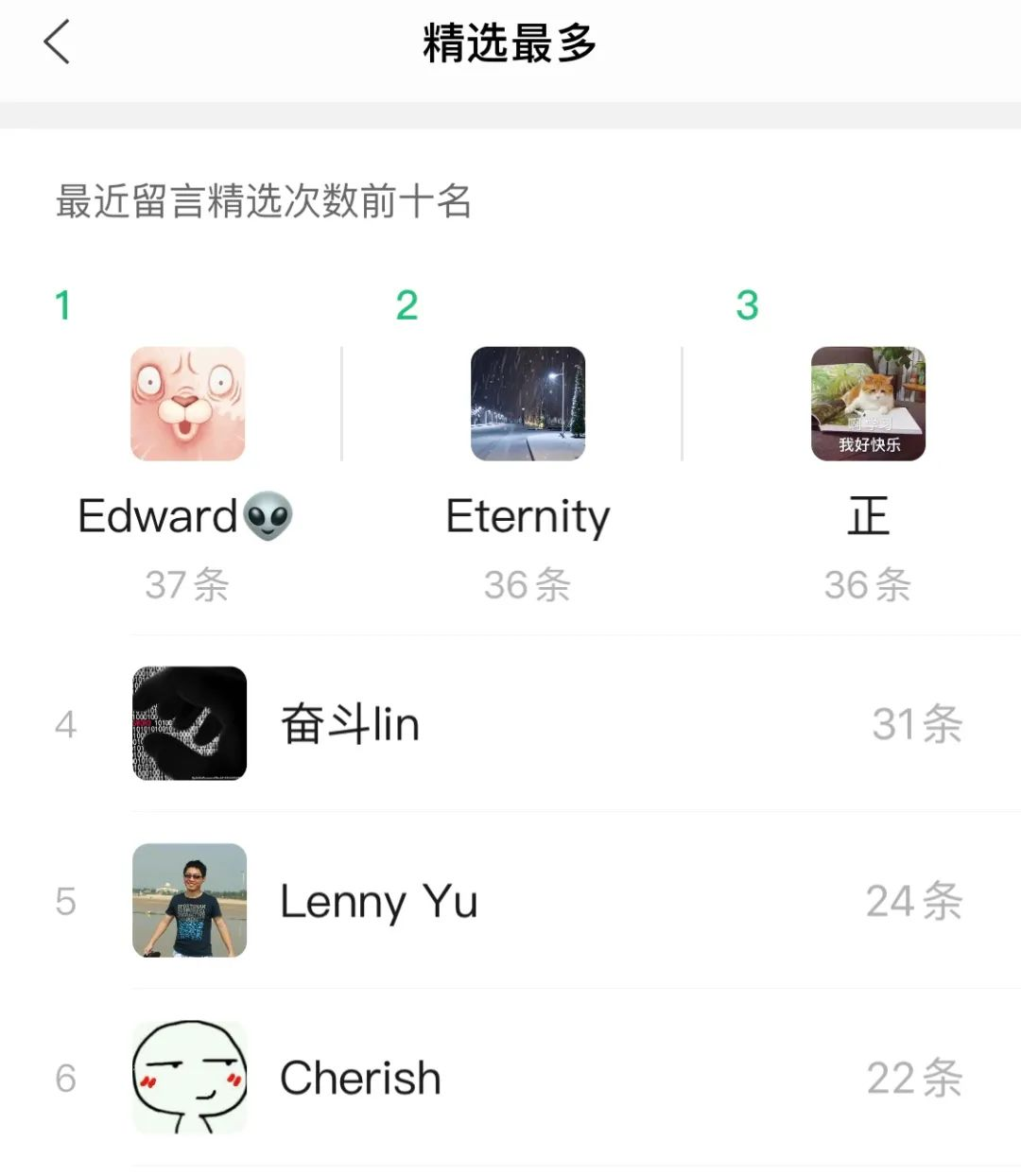Open second-place user Eternity's profile
1021x1176 pixels.
coord(528,405)
